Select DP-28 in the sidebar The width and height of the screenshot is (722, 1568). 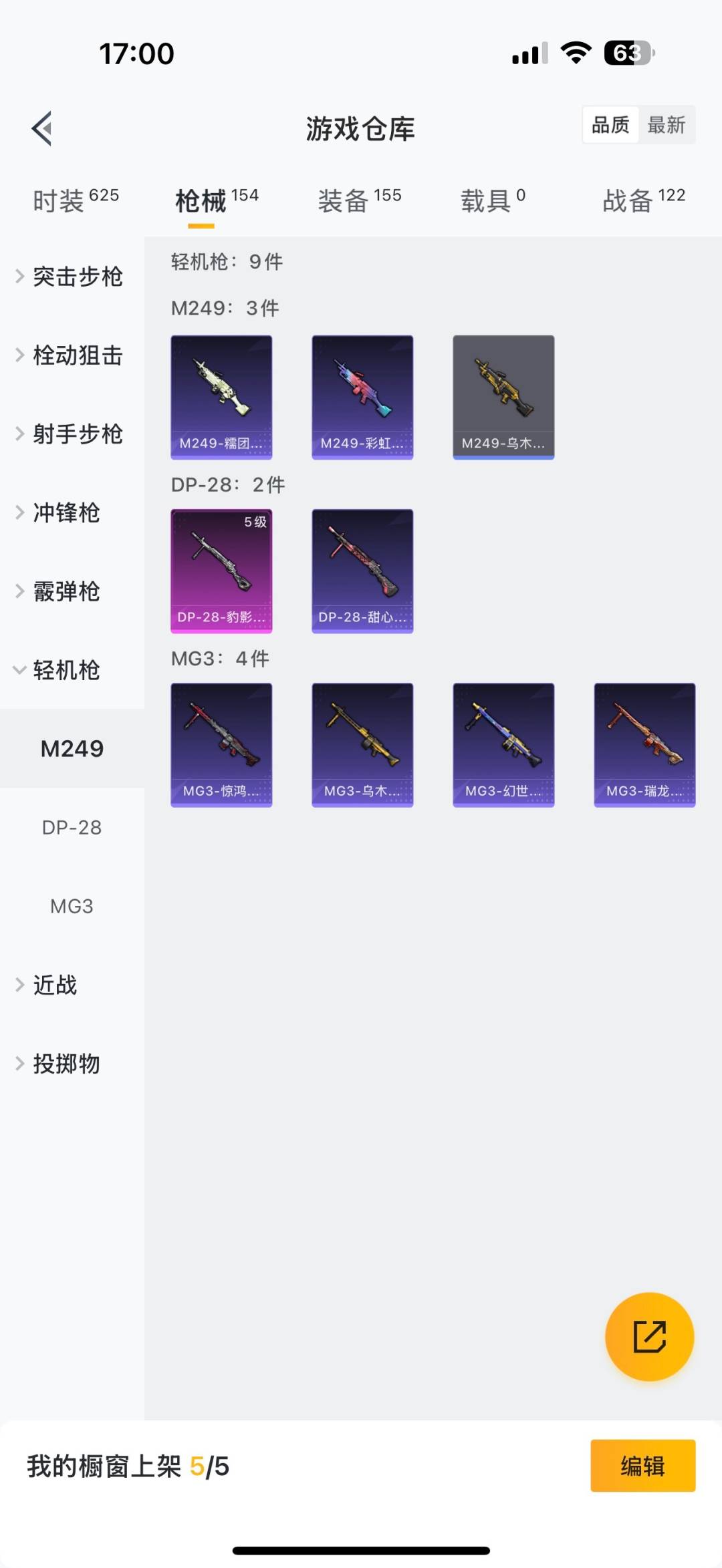pyautogui.click(x=72, y=828)
